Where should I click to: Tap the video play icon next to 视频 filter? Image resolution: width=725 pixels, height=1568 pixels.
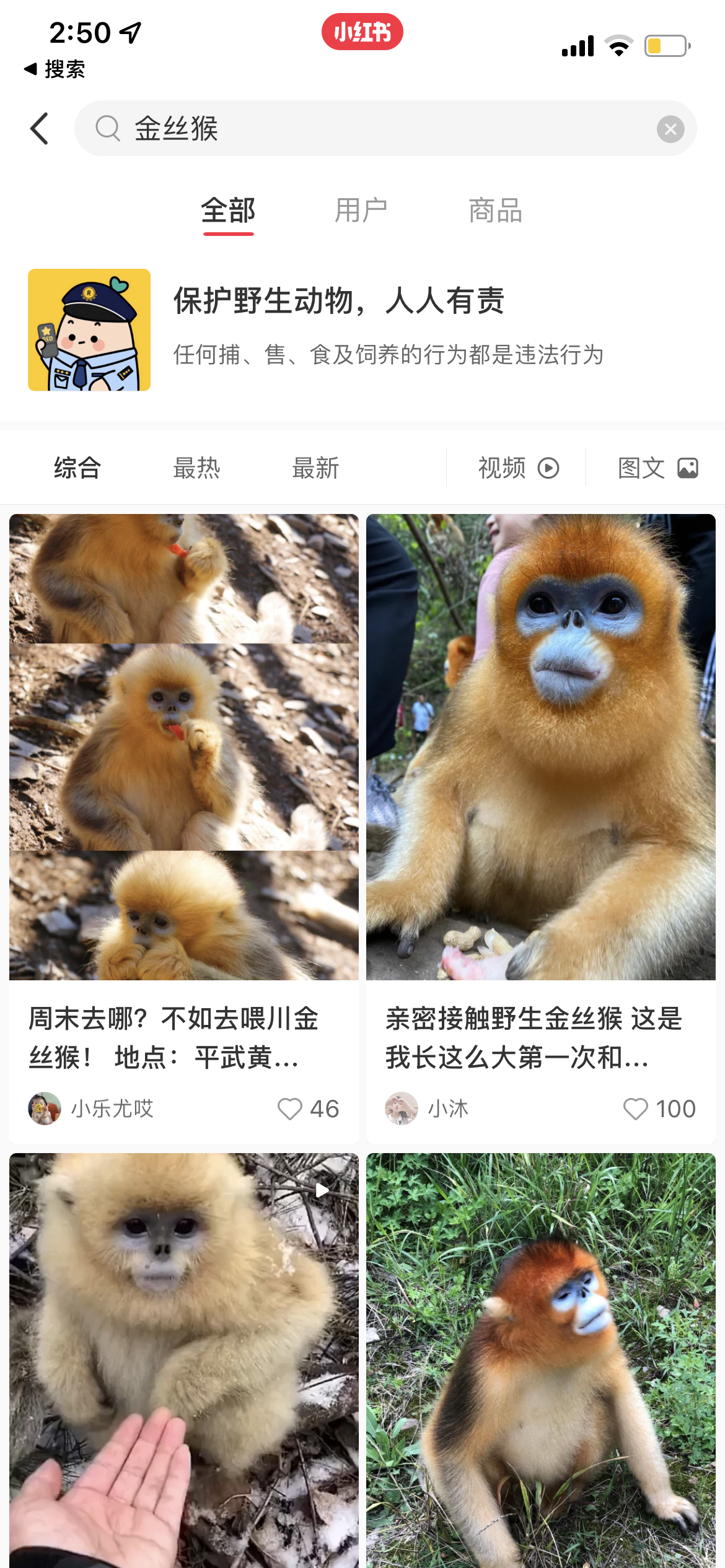point(549,468)
